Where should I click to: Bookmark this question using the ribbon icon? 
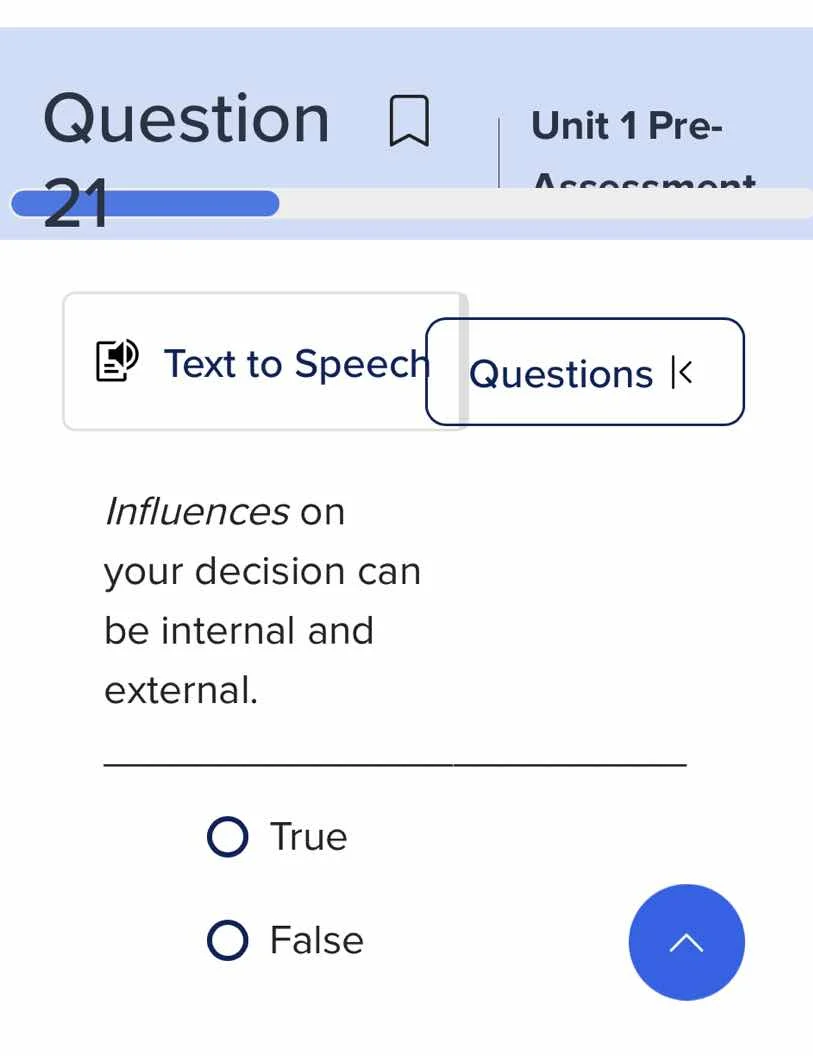pyautogui.click(x=410, y=120)
